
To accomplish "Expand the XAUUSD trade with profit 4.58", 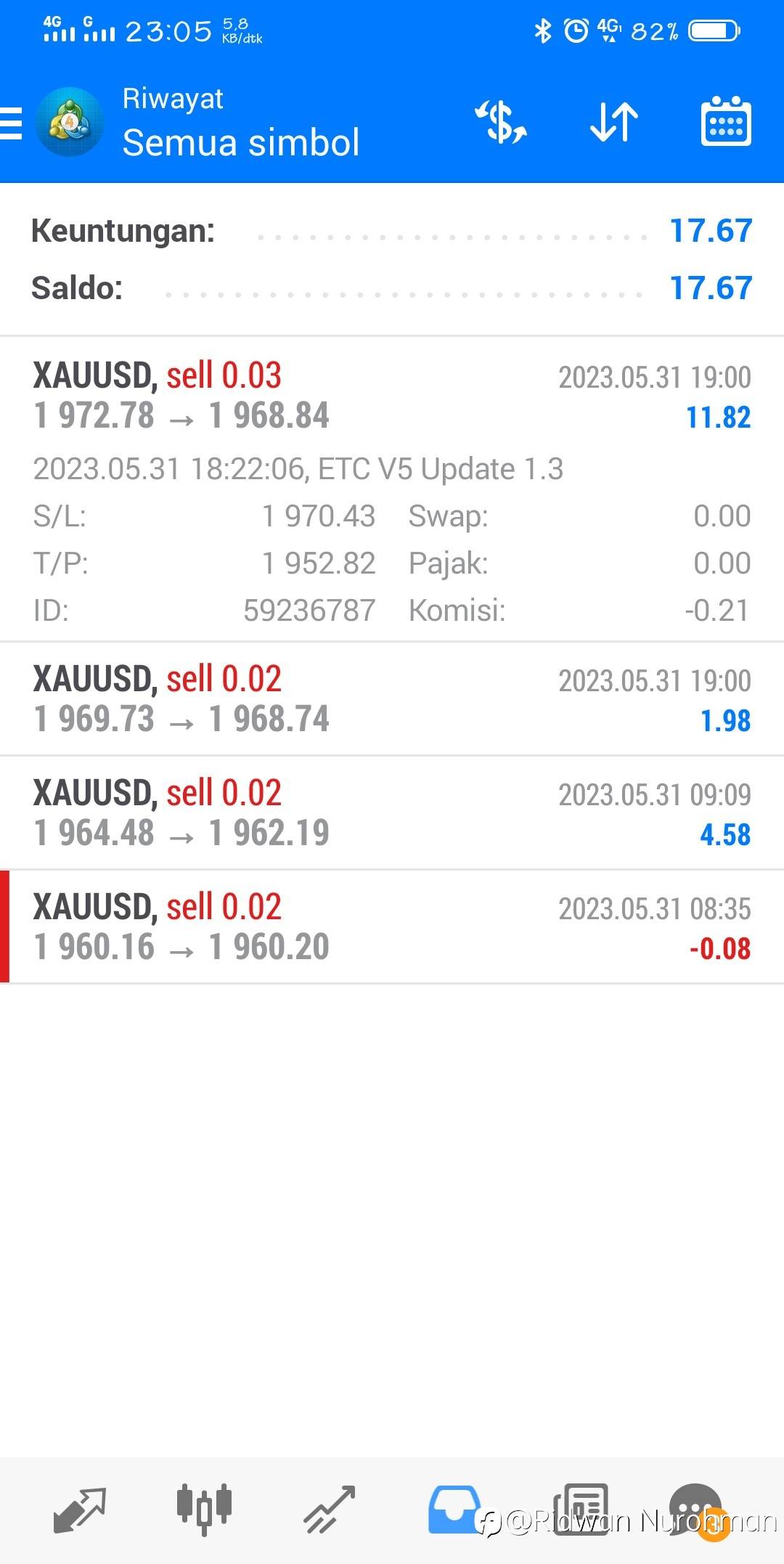I will pos(392,812).
